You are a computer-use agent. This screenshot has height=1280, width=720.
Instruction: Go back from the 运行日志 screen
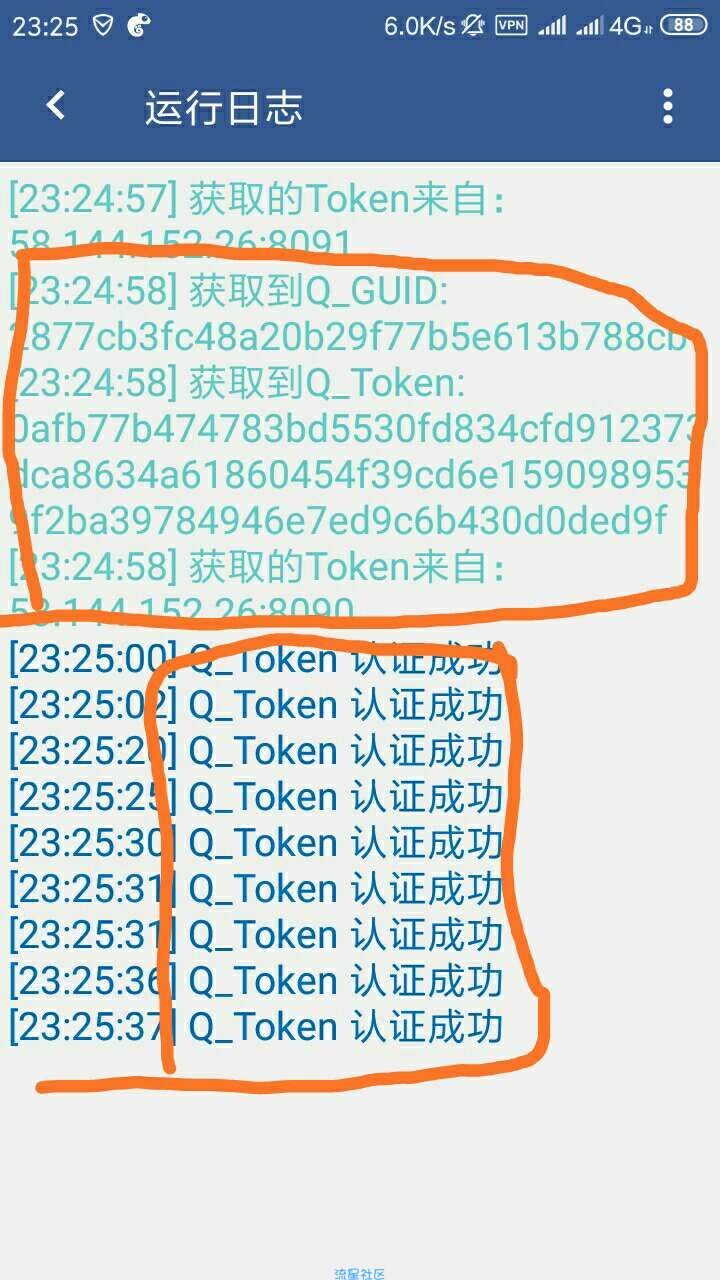(56, 105)
